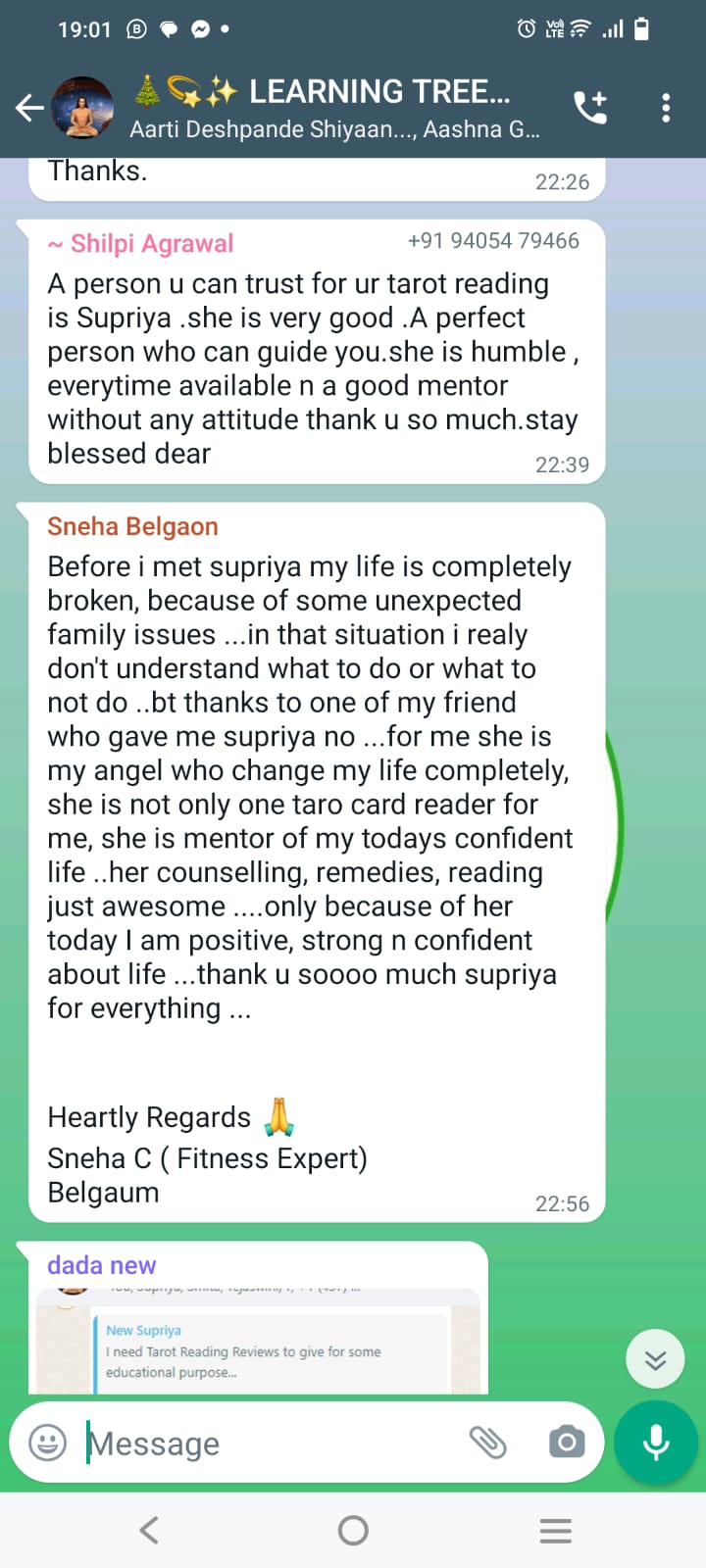Image resolution: width=706 pixels, height=1568 pixels.
Task: Open LEARNING TREE group info
Action: tap(333, 108)
